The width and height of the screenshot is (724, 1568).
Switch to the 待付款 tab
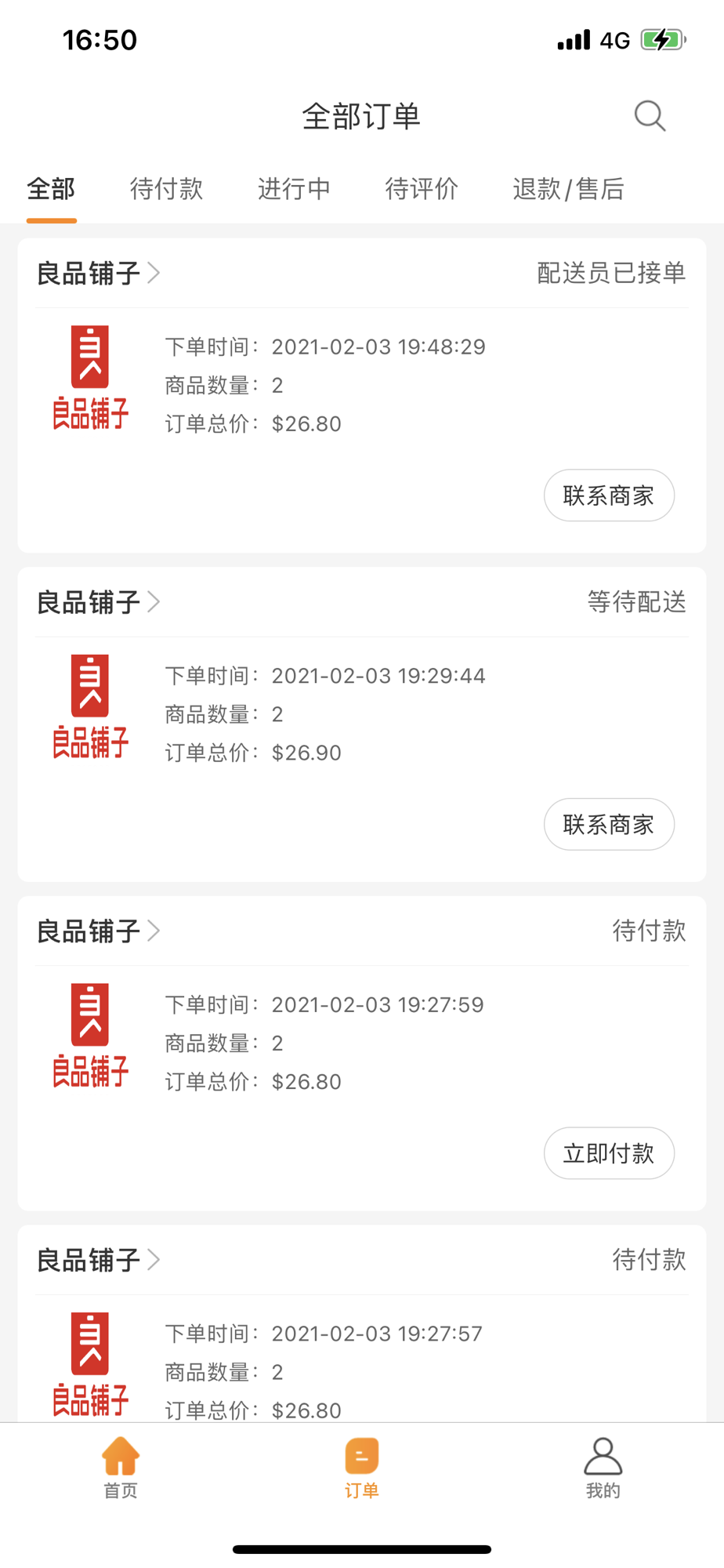167,189
